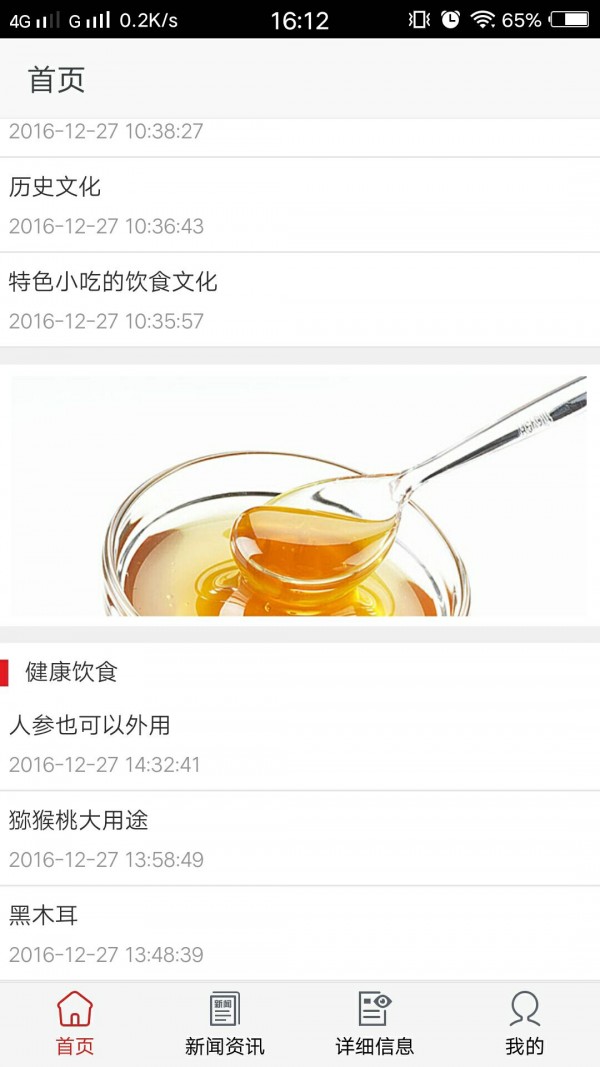Go to the 我的 tab

point(525,1024)
